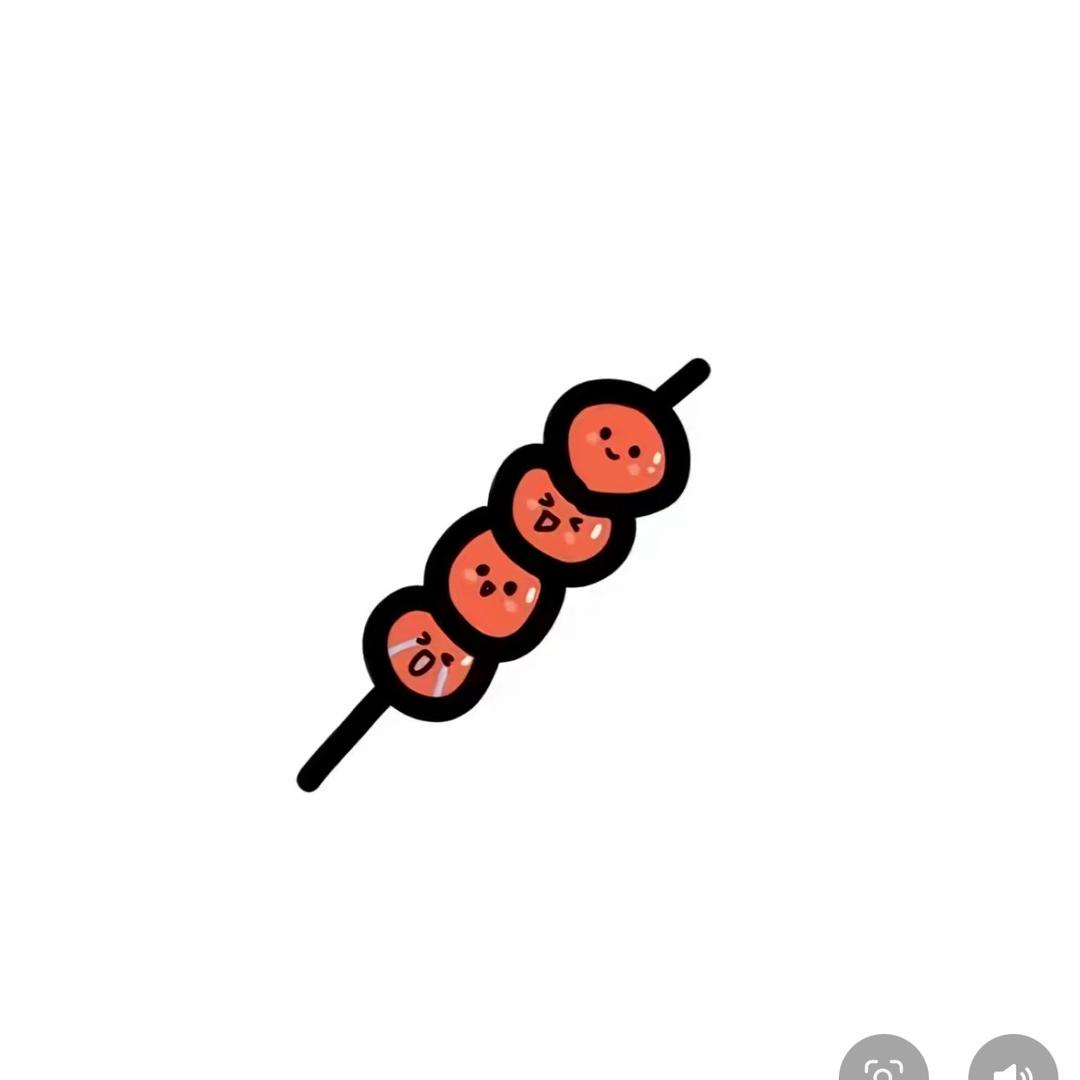Screen dimensions: 1080x1080
Task: Toggle the video sound speaker icon
Action: pos(1012,1066)
